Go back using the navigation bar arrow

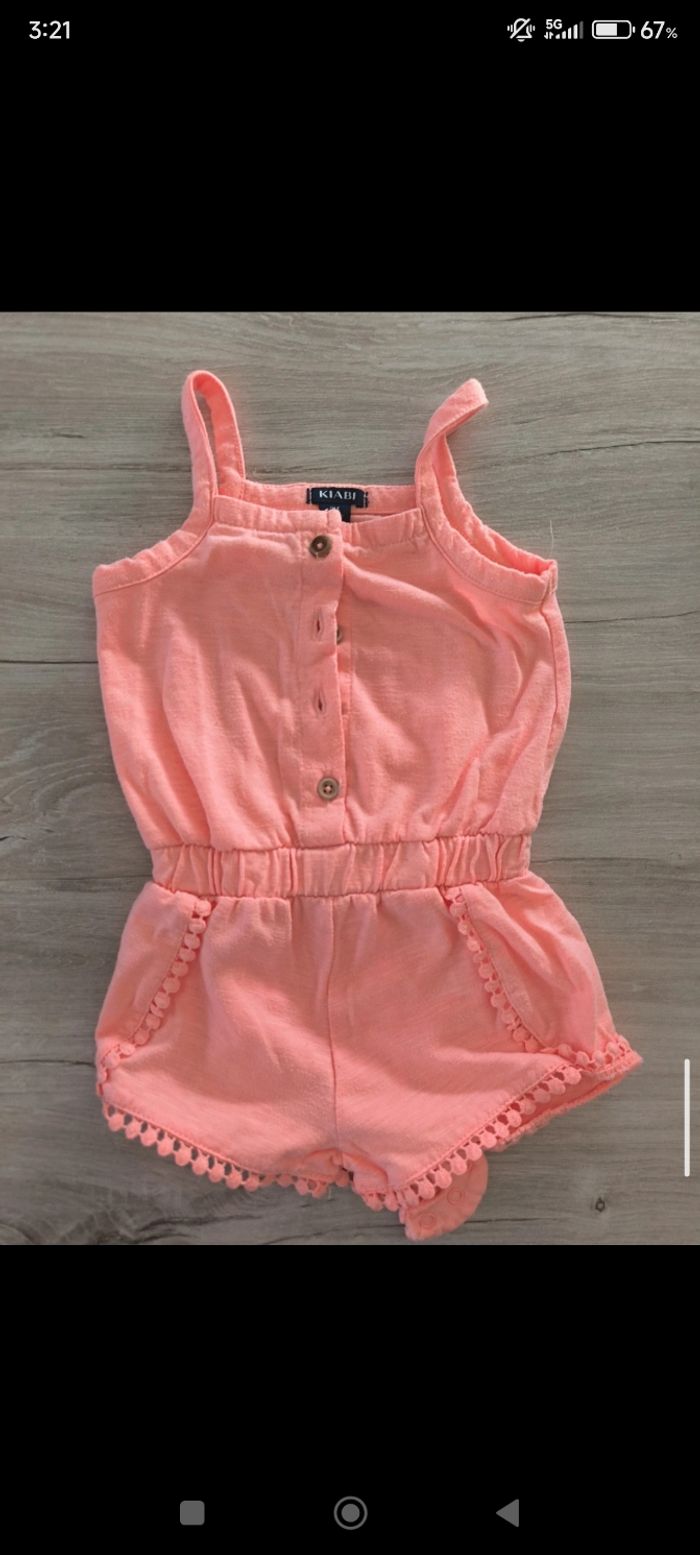pyautogui.click(x=508, y=1512)
